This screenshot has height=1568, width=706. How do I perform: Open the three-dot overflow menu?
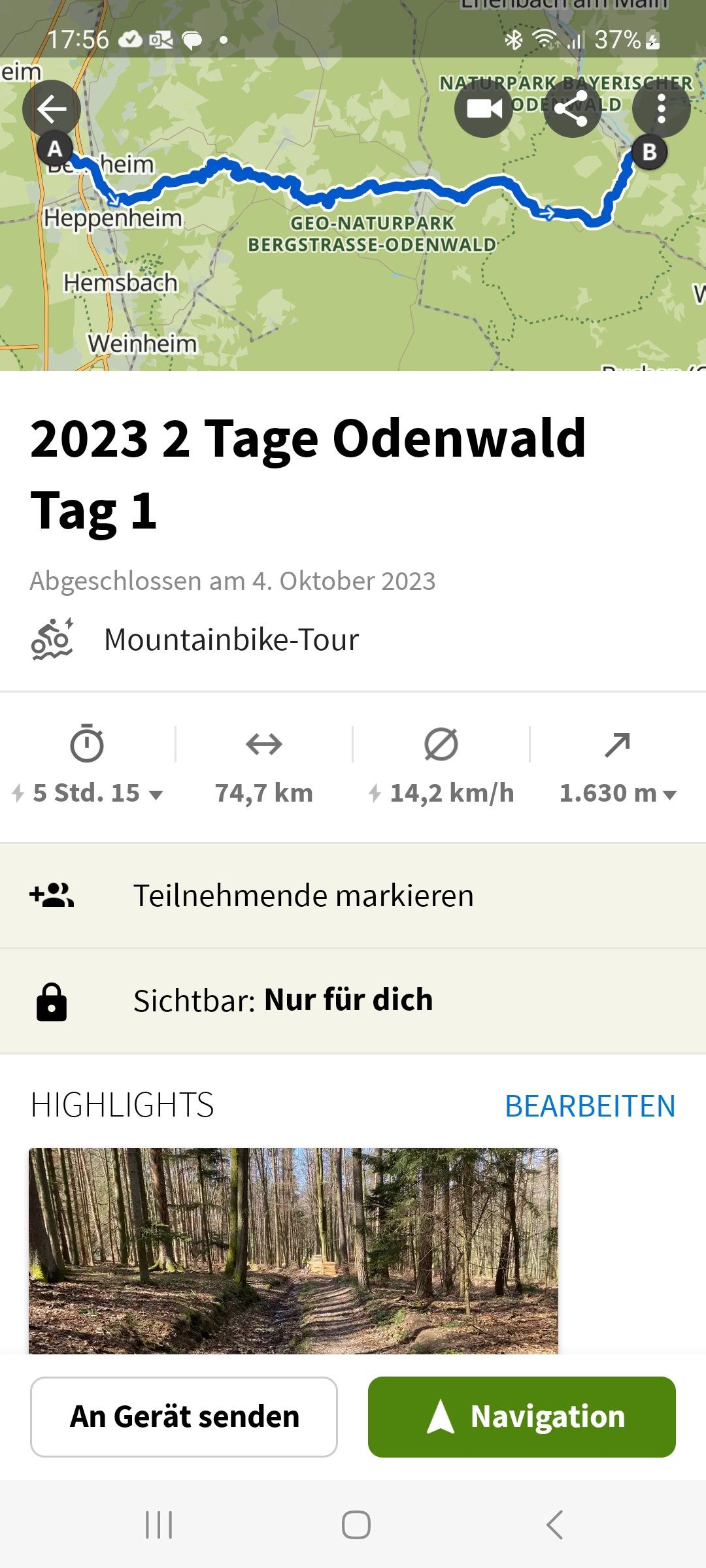tap(661, 109)
